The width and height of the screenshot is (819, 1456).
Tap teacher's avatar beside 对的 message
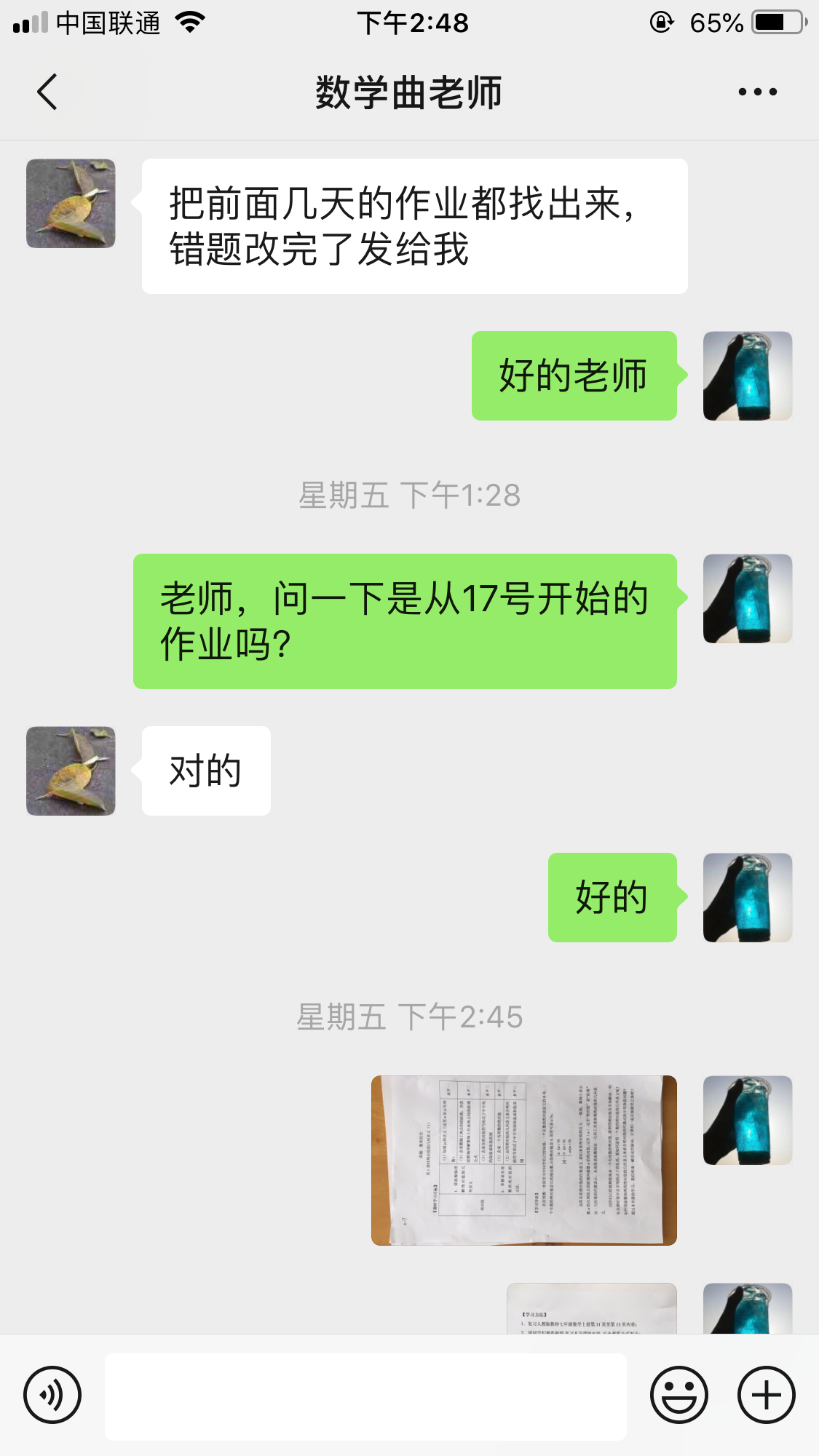[x=71, y=771]
